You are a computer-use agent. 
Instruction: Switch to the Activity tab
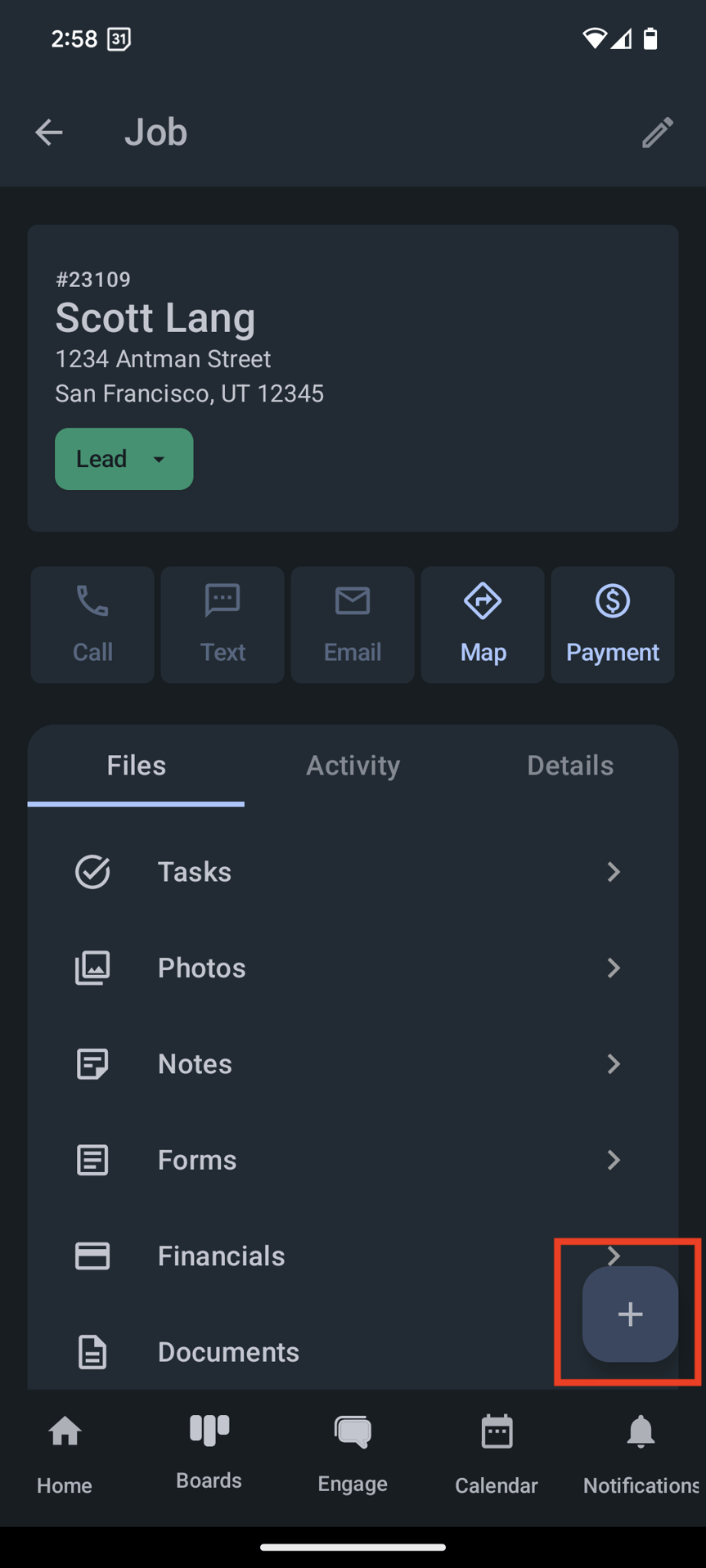pos(353,766)
